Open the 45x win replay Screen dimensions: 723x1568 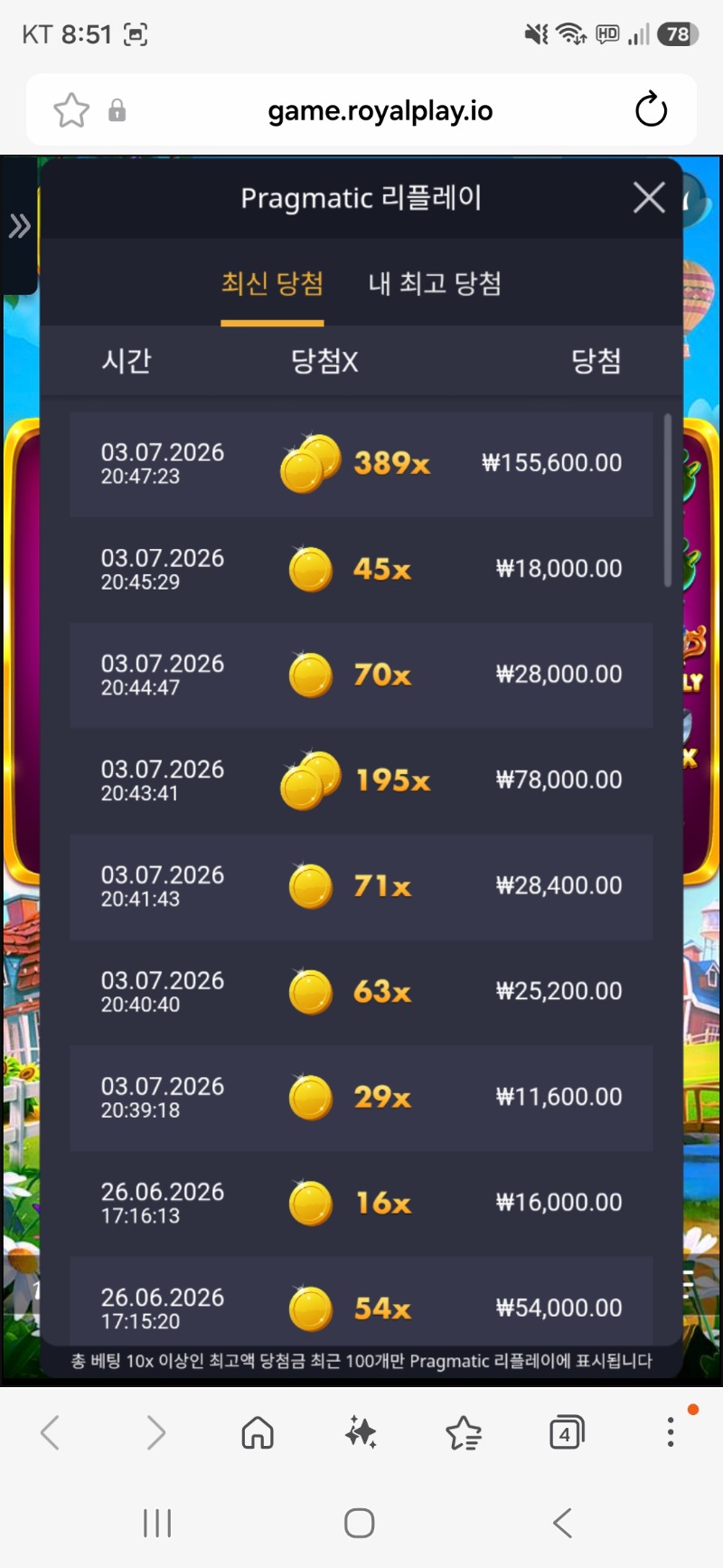click(361, 570)
